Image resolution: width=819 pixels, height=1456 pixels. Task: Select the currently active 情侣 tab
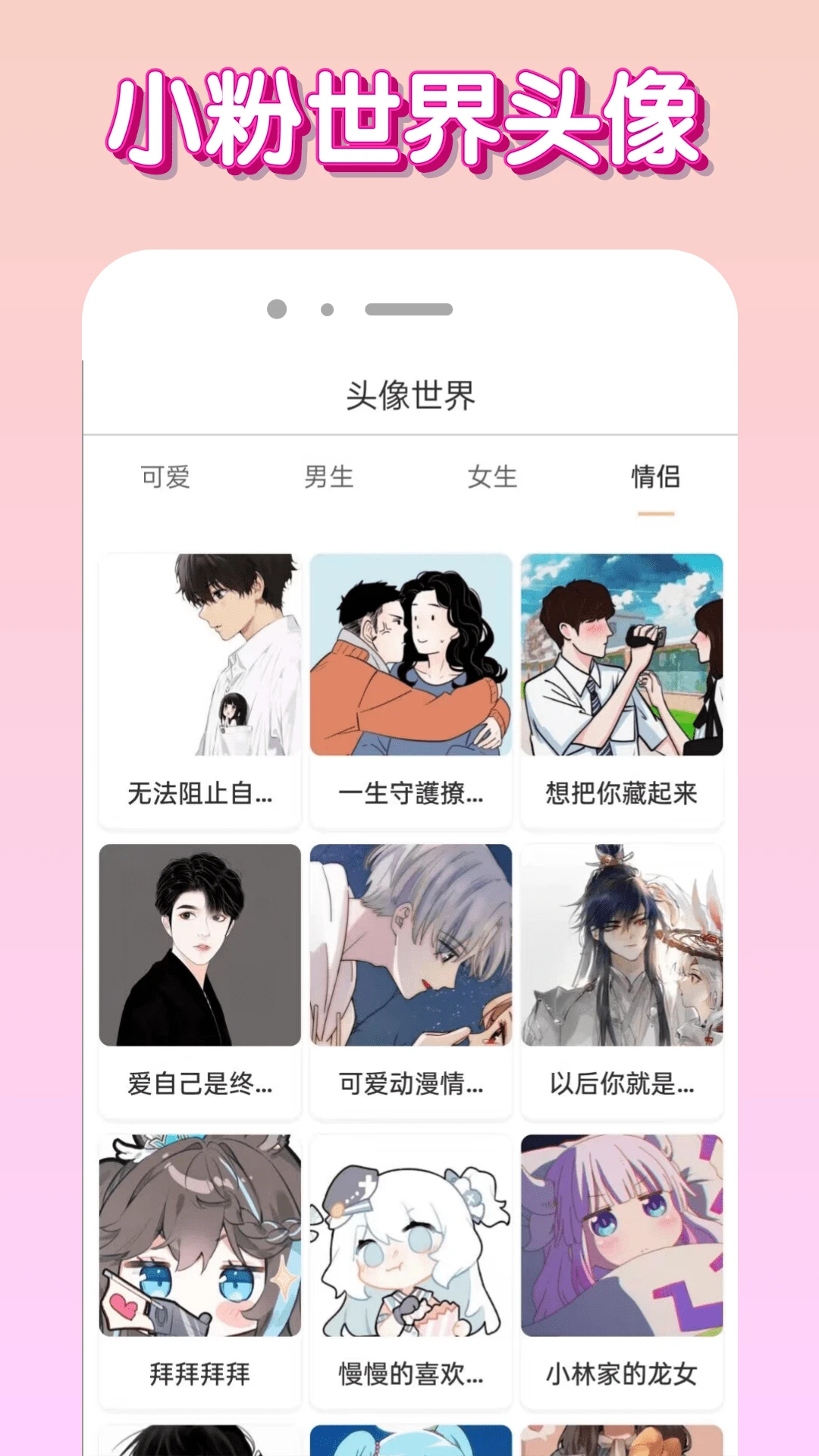pos(657,477)
